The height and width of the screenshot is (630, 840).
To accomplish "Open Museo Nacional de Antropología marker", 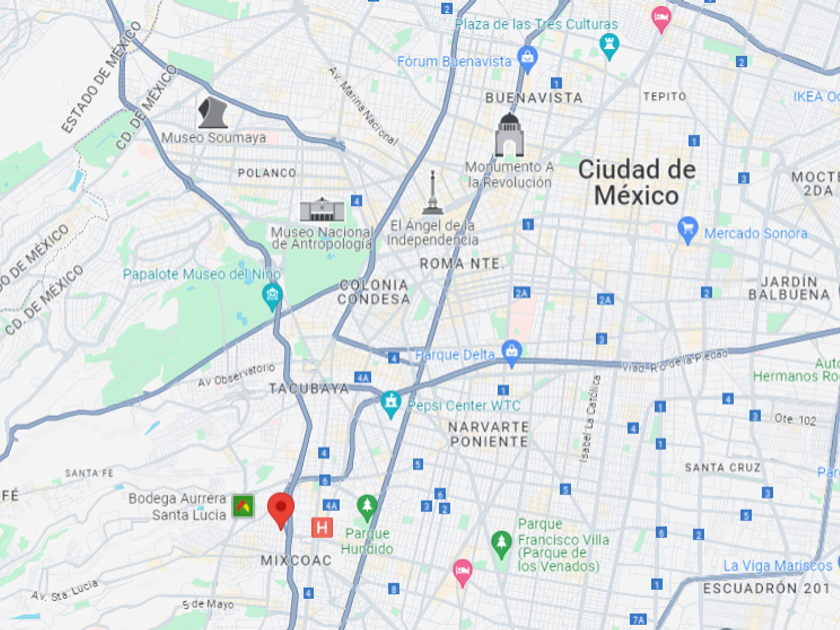I will [322, 209].
